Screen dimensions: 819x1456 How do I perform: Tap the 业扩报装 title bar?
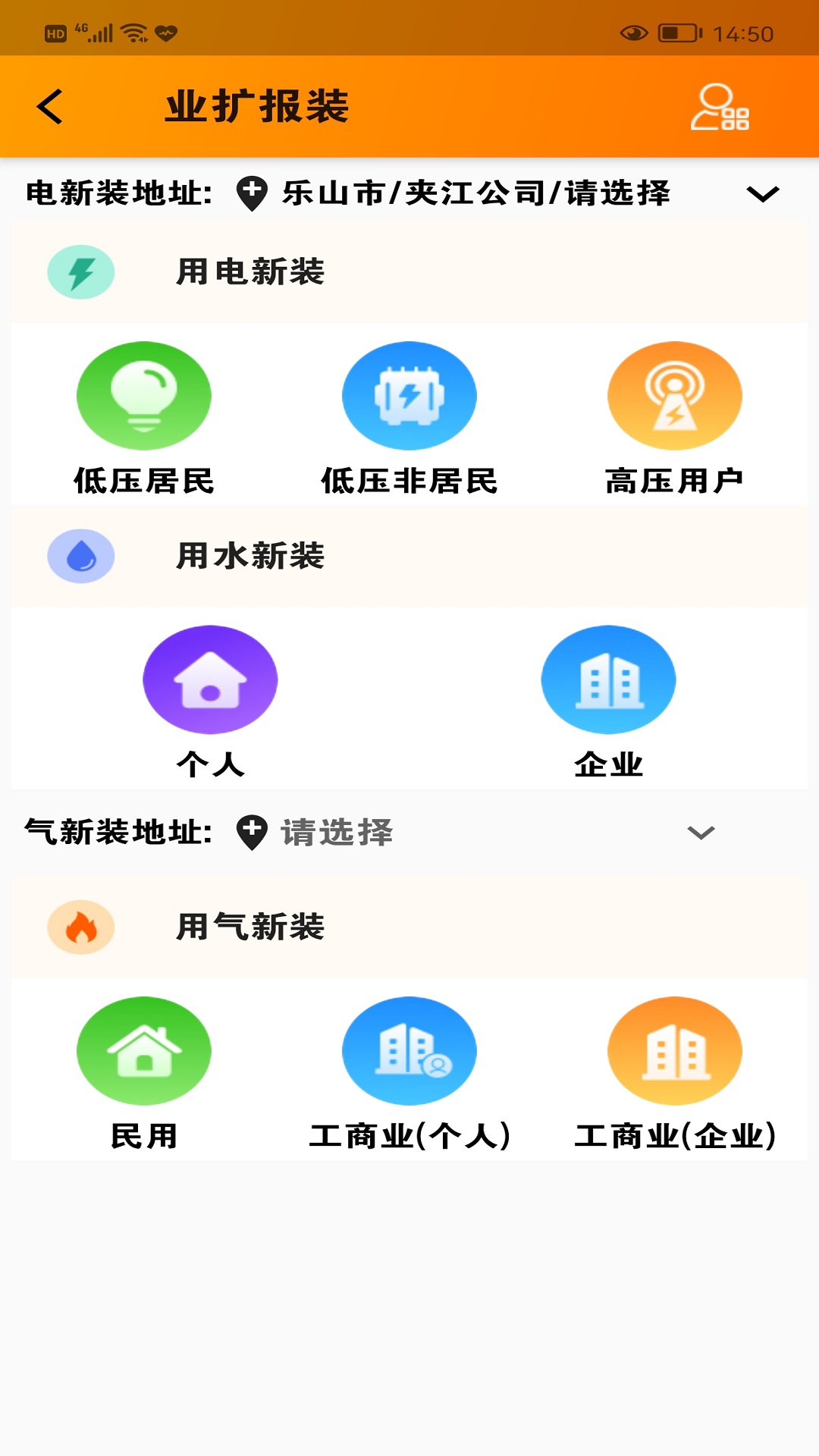pyautogui.click(x=258, y=106)
